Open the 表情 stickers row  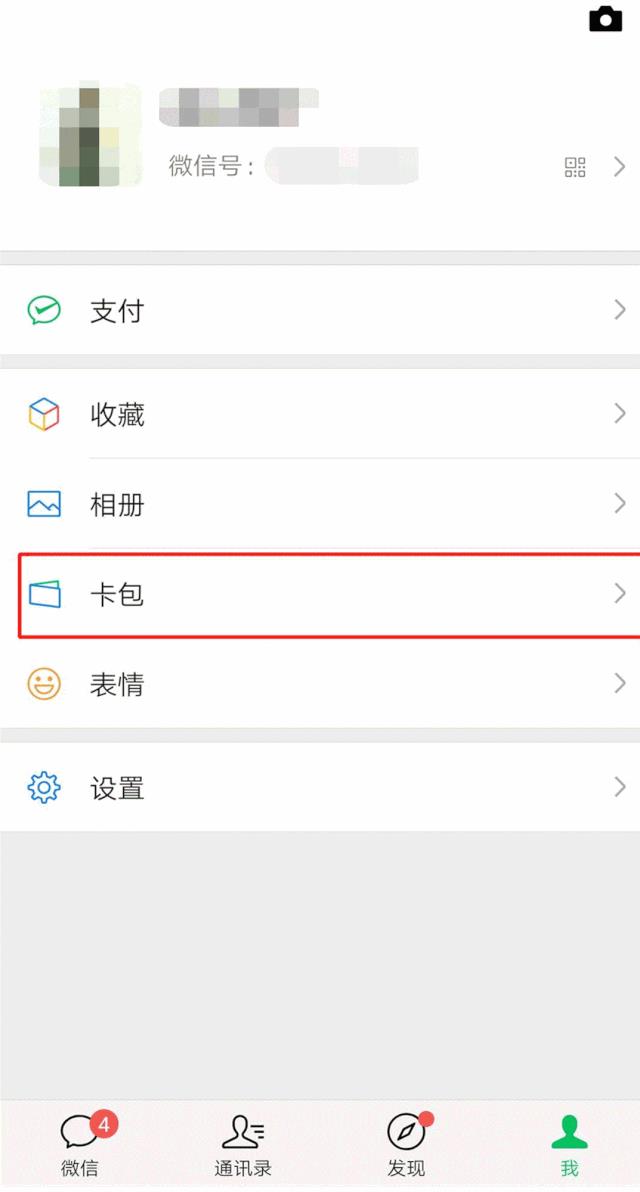pyautogui.click(x=320, y=684)
